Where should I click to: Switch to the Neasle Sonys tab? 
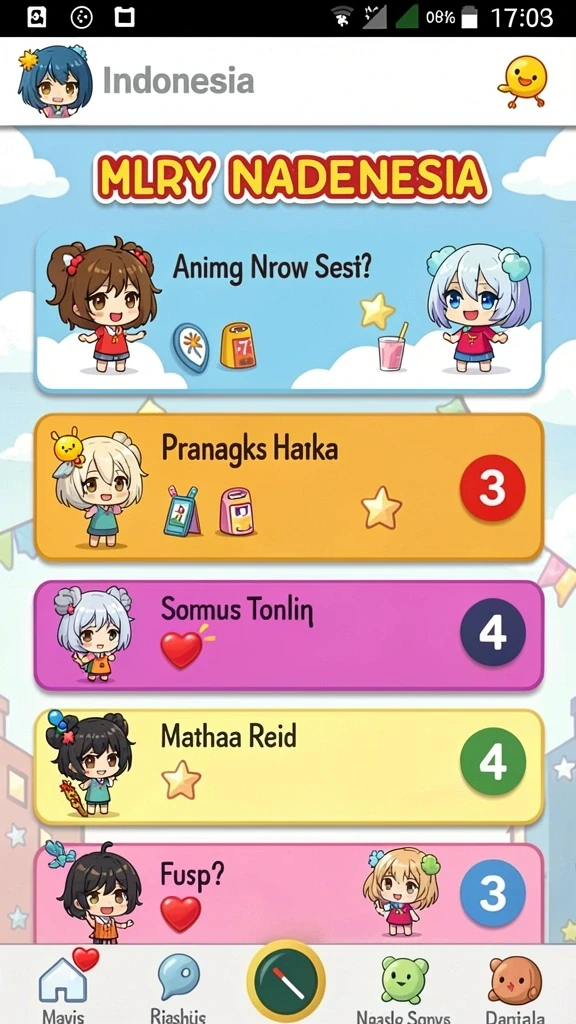pyautogui.click(x=404, y=985)
